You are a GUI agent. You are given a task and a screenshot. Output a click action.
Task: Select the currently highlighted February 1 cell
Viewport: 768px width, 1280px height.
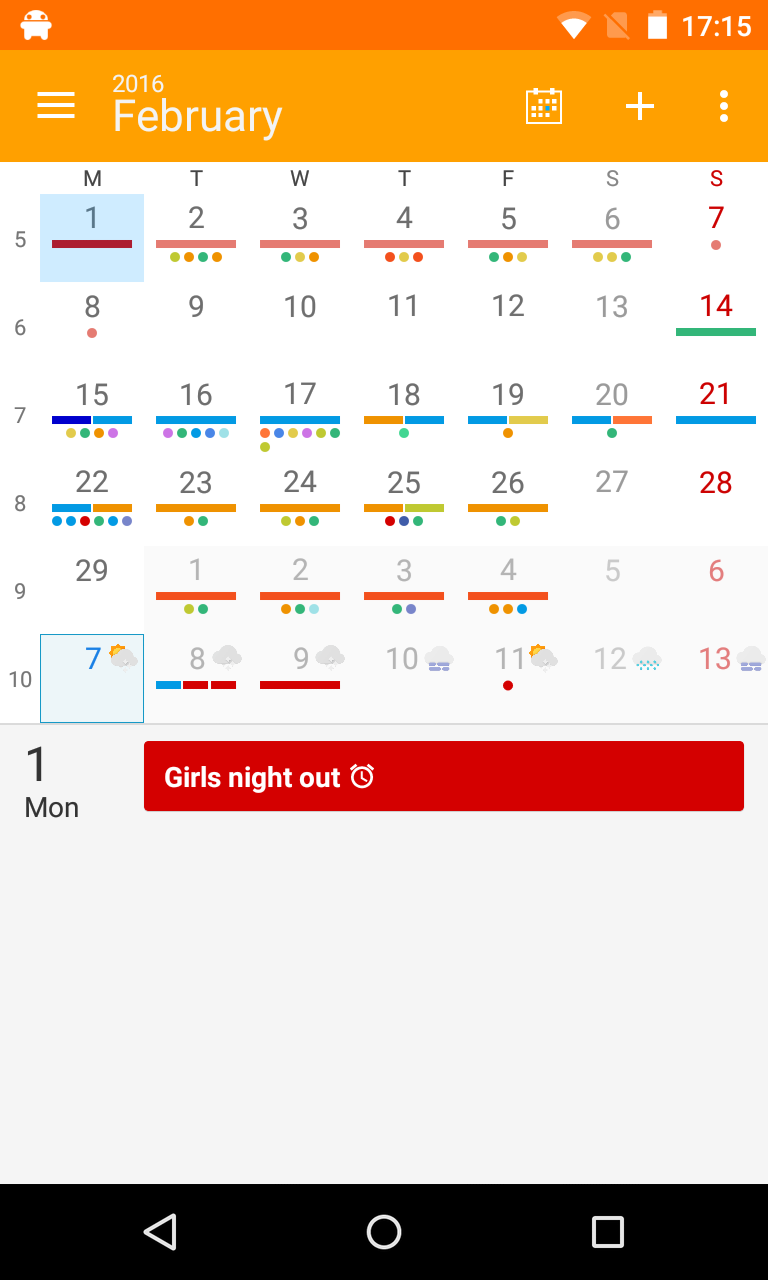tap(92, 238)
